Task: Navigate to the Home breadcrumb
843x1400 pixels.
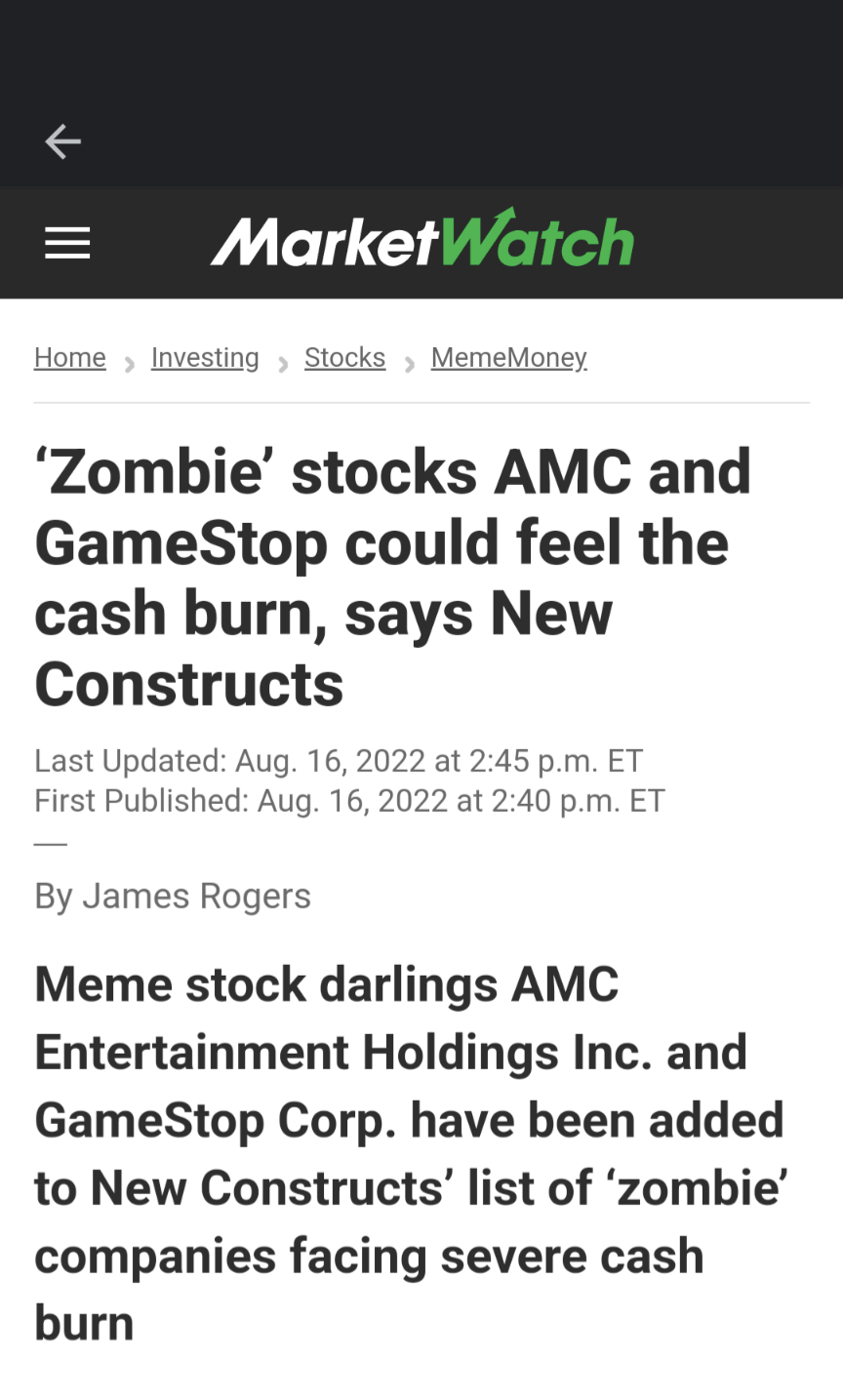Action: (x=69, y=357)
